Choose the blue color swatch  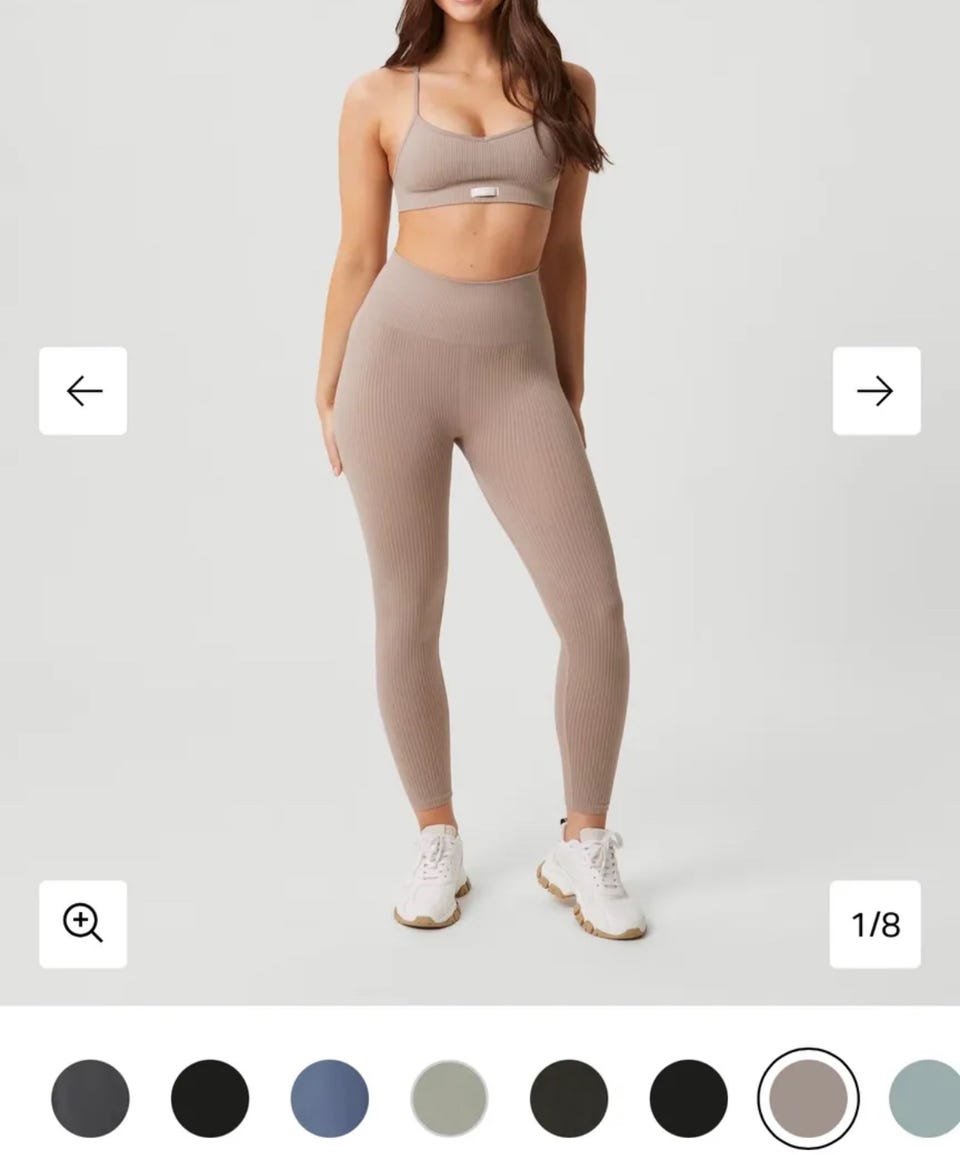(329, 1098)
